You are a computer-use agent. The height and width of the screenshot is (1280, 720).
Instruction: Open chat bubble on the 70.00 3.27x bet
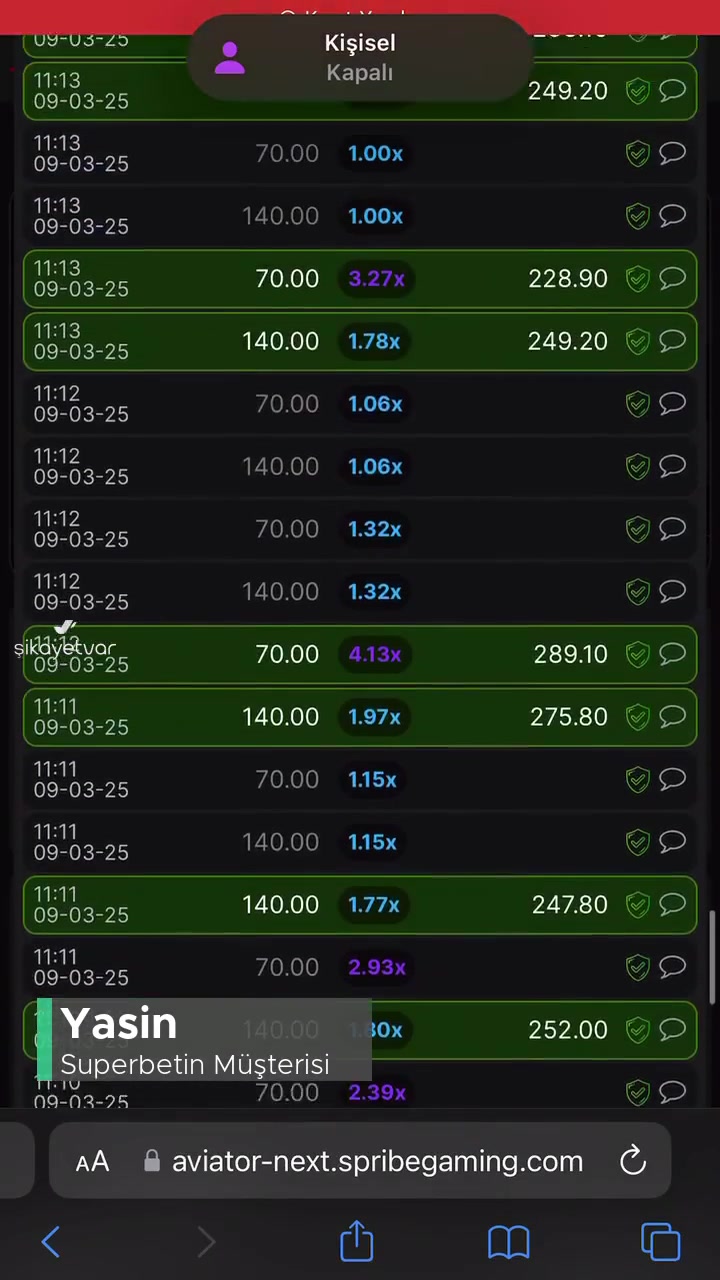tap(672, 278)
